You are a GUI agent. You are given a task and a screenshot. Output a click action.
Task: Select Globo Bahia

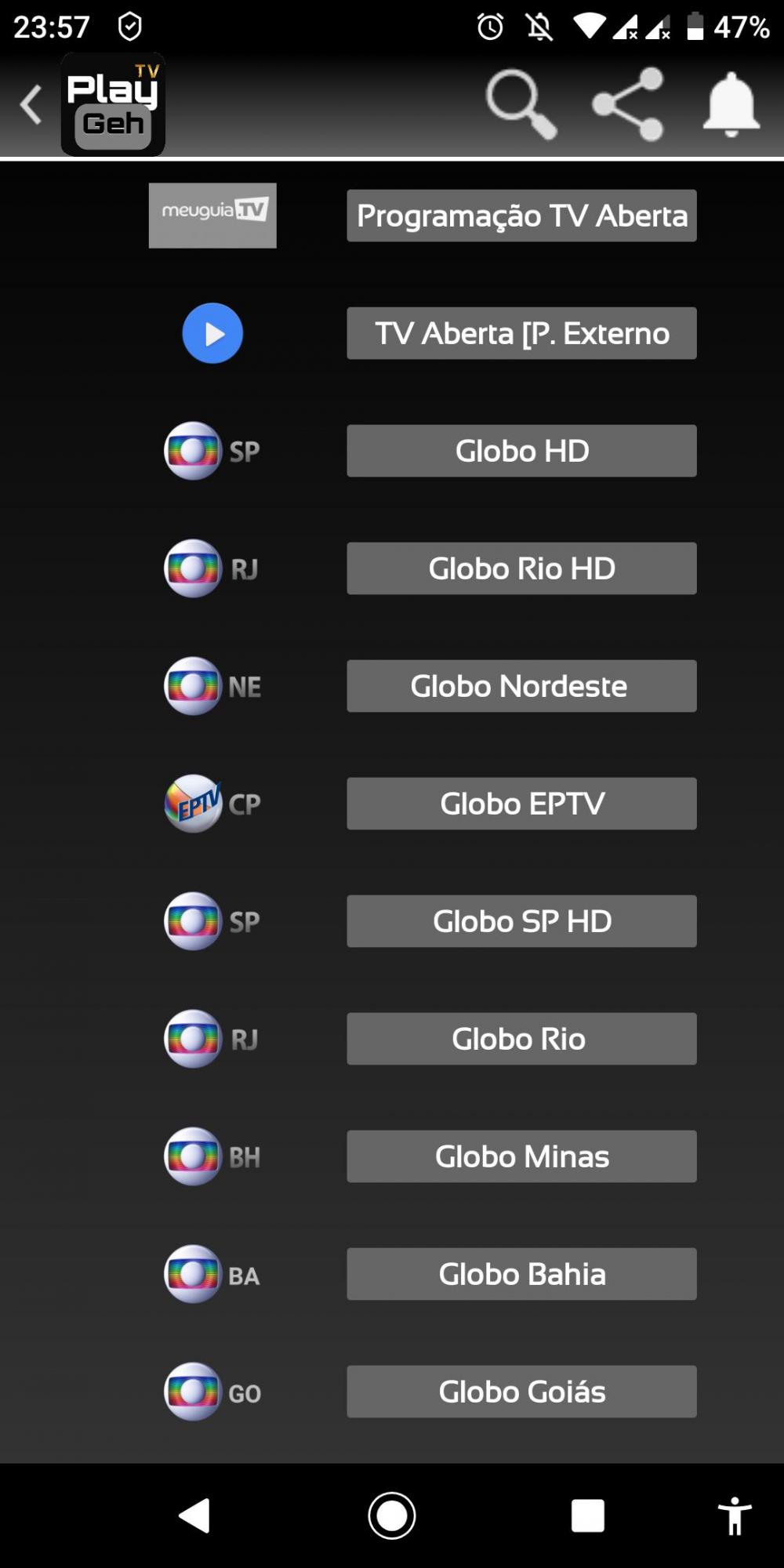click(521, 1274)
